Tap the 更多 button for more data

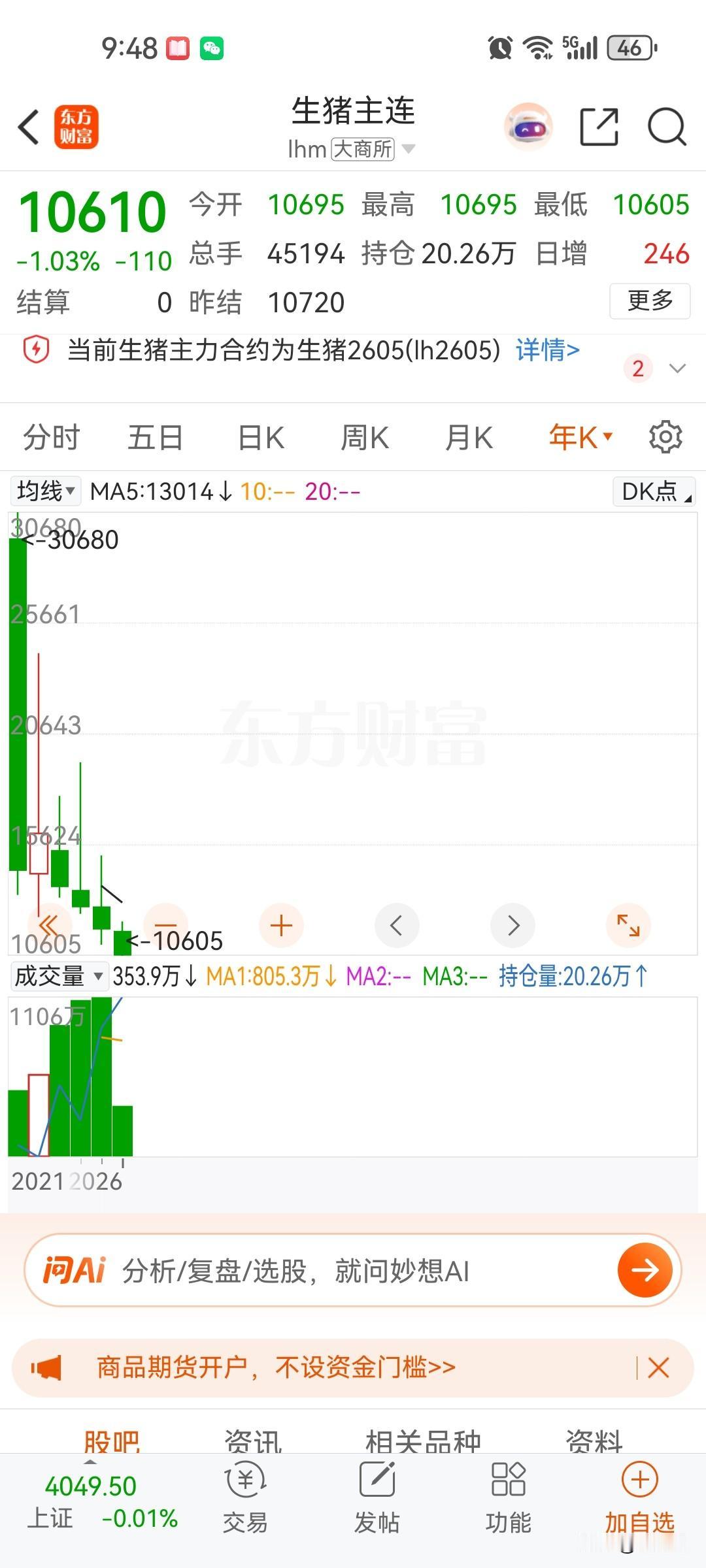pos(649,301)
